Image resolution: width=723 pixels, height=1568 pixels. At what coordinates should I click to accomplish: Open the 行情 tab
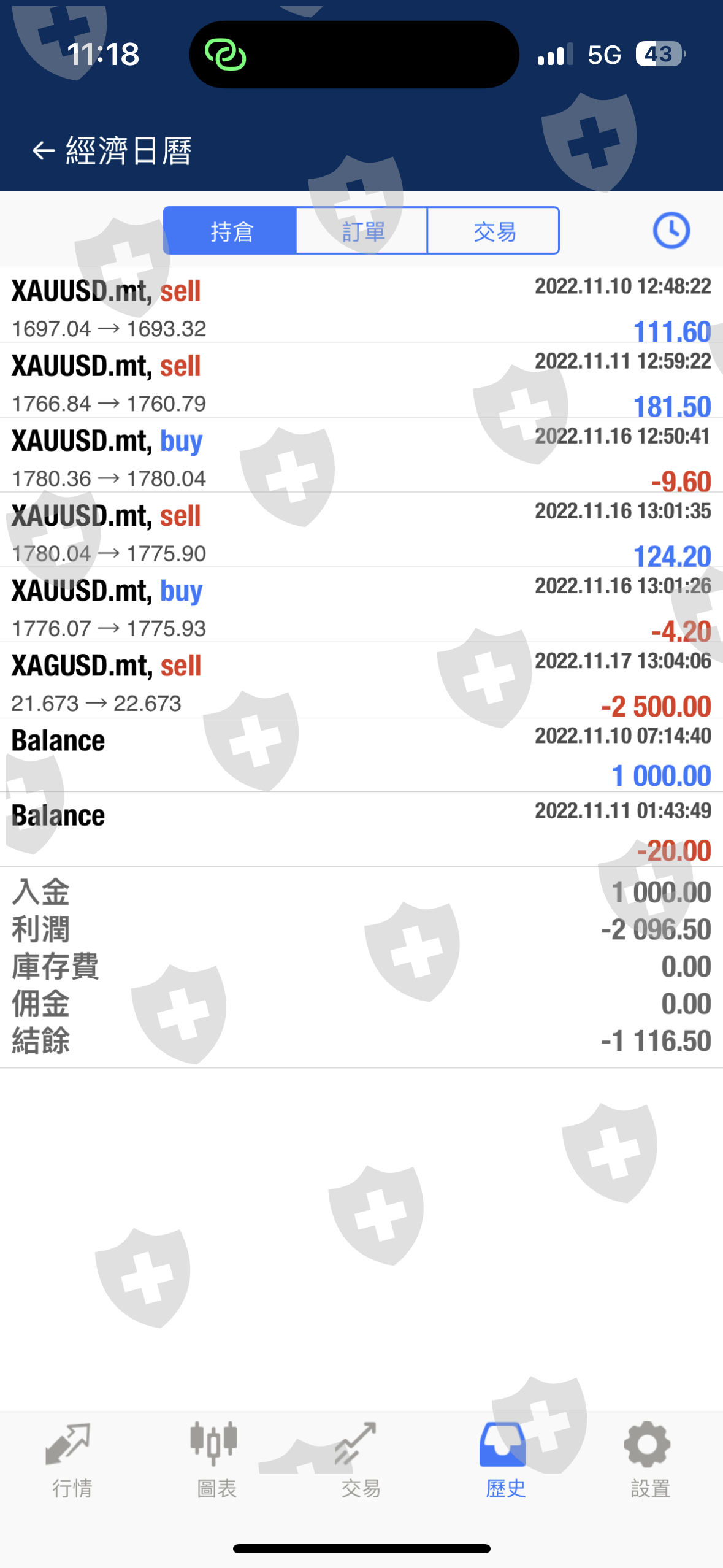click(71, 1459)
